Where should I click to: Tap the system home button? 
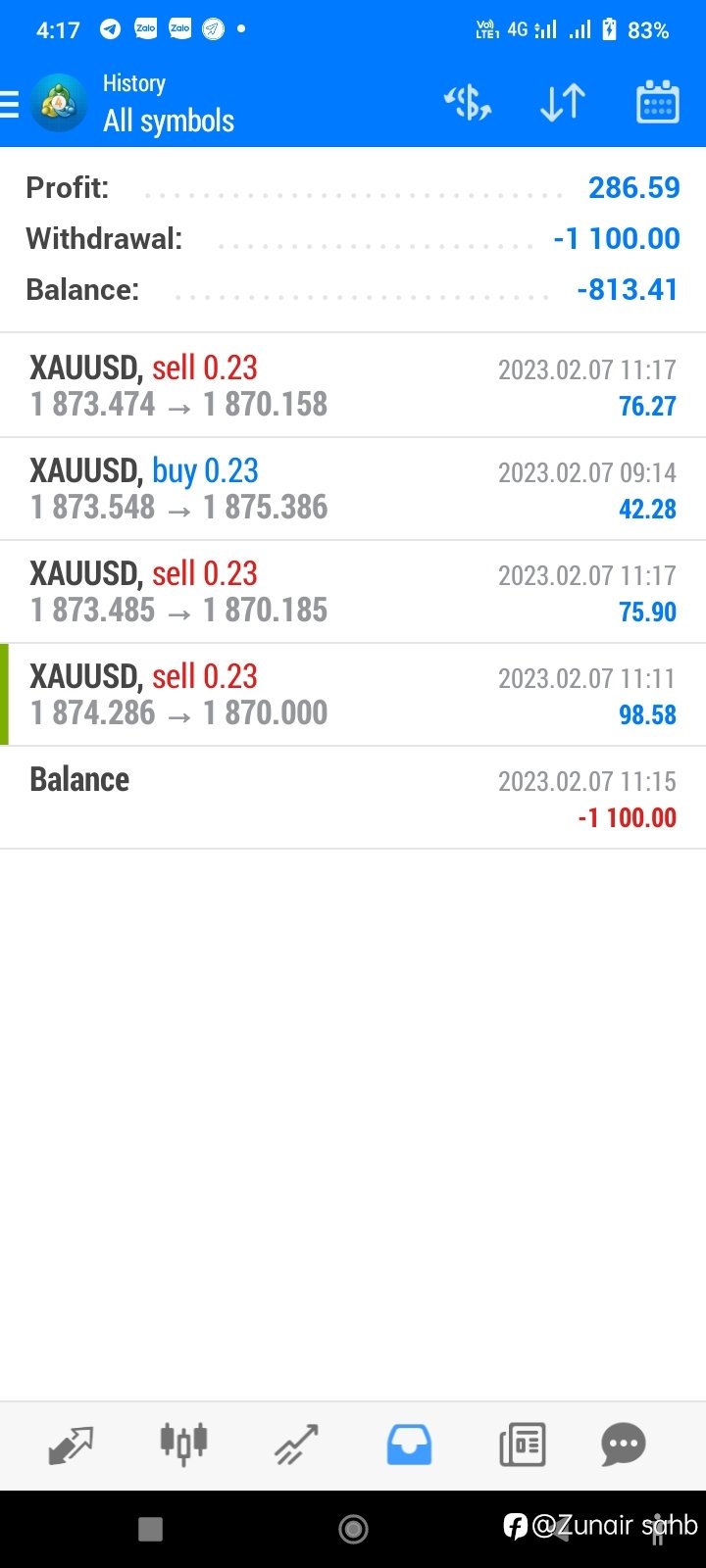(353, 1528)
